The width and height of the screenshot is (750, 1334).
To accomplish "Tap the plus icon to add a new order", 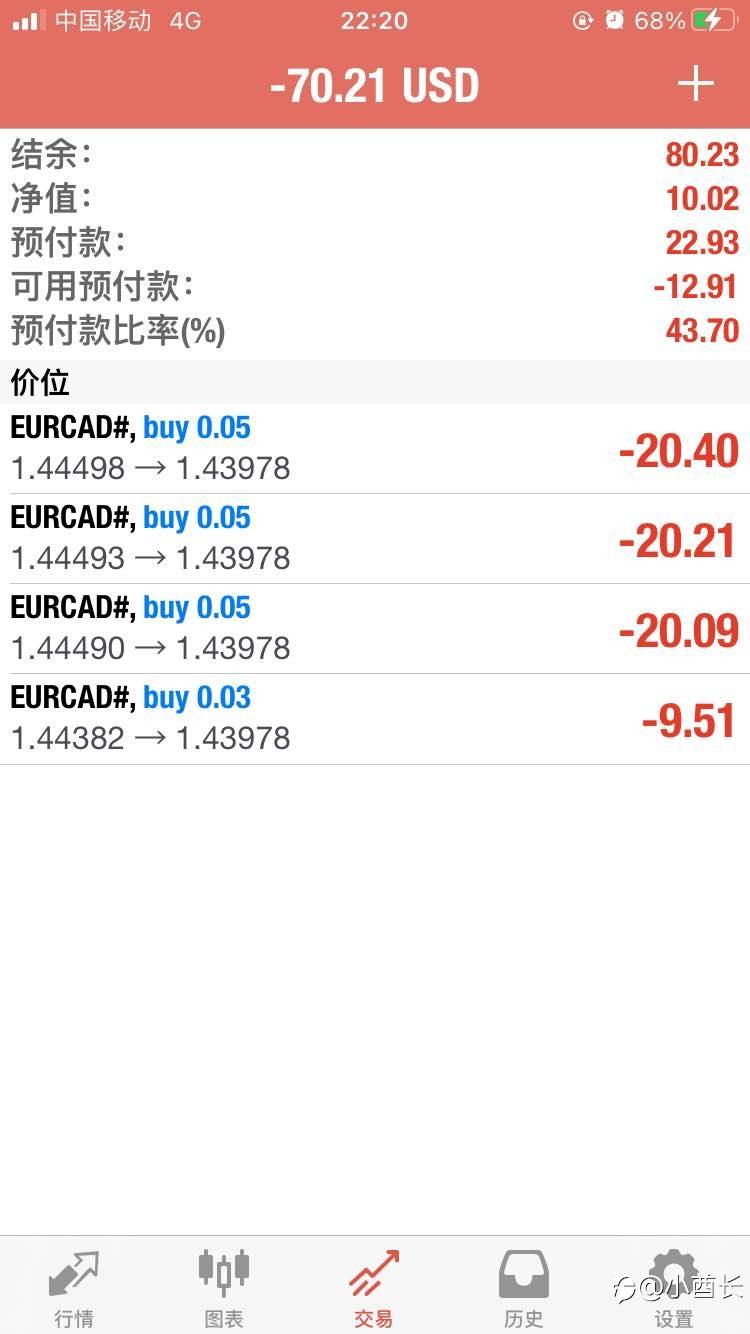I will (696, 85).
